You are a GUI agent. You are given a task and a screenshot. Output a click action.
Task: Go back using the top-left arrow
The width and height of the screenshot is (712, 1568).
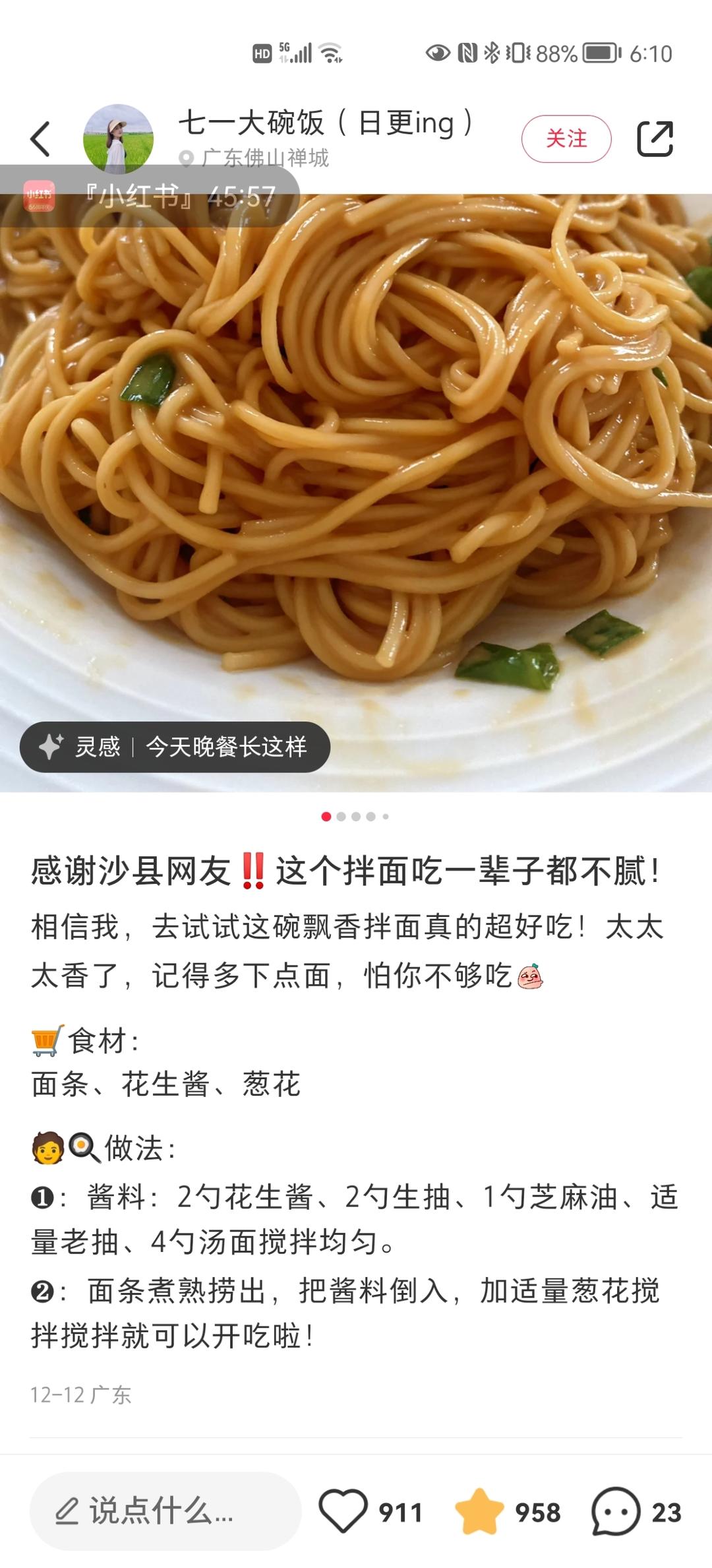pos(40,139)
